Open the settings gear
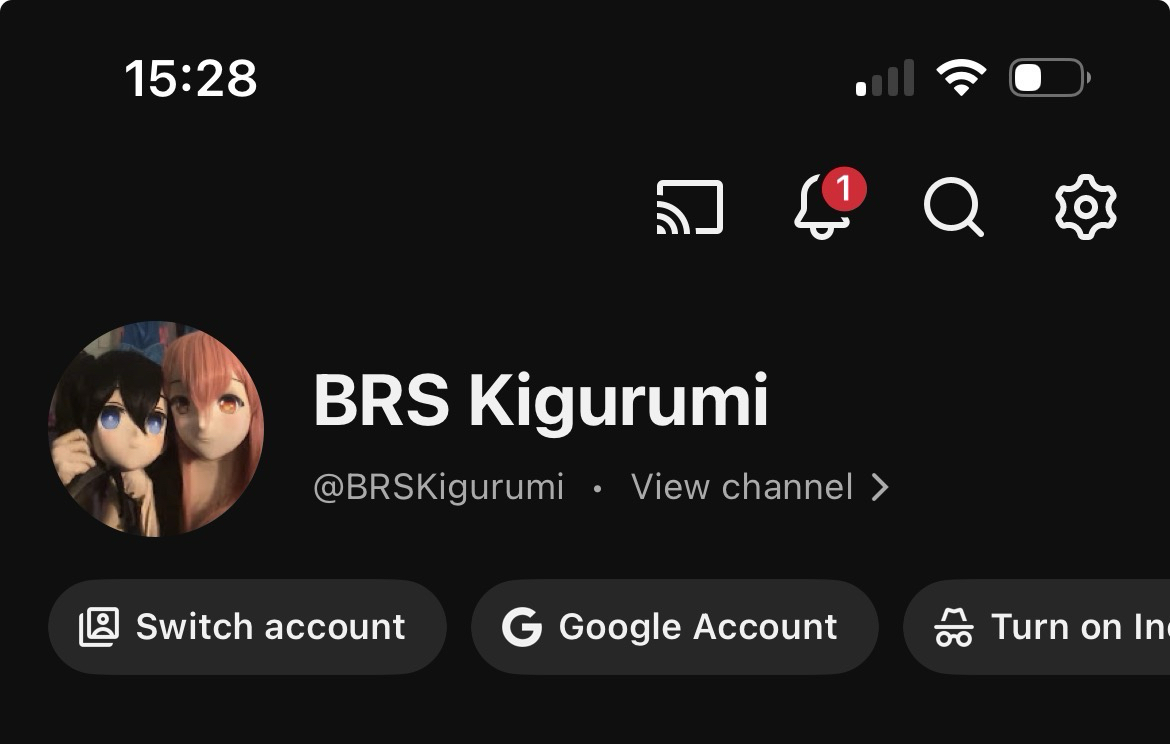Image resolution: width=1170 pixels, height=744 pixels. tap(1085, 208)
